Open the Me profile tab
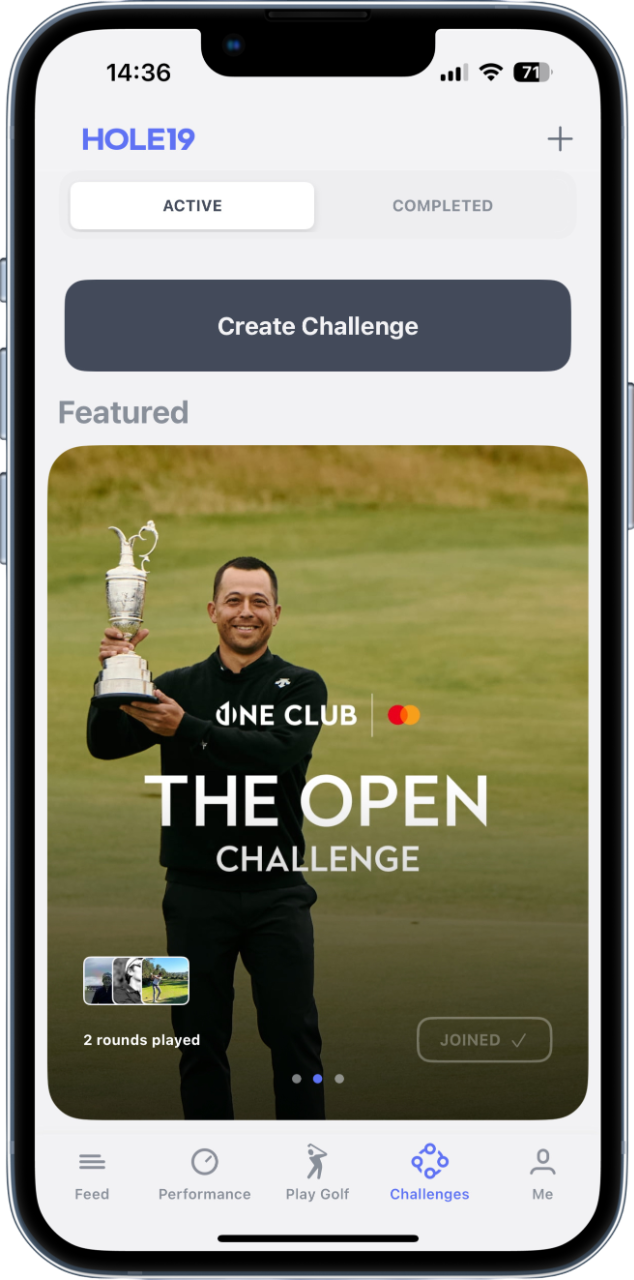 click(x=542, y=1174)
